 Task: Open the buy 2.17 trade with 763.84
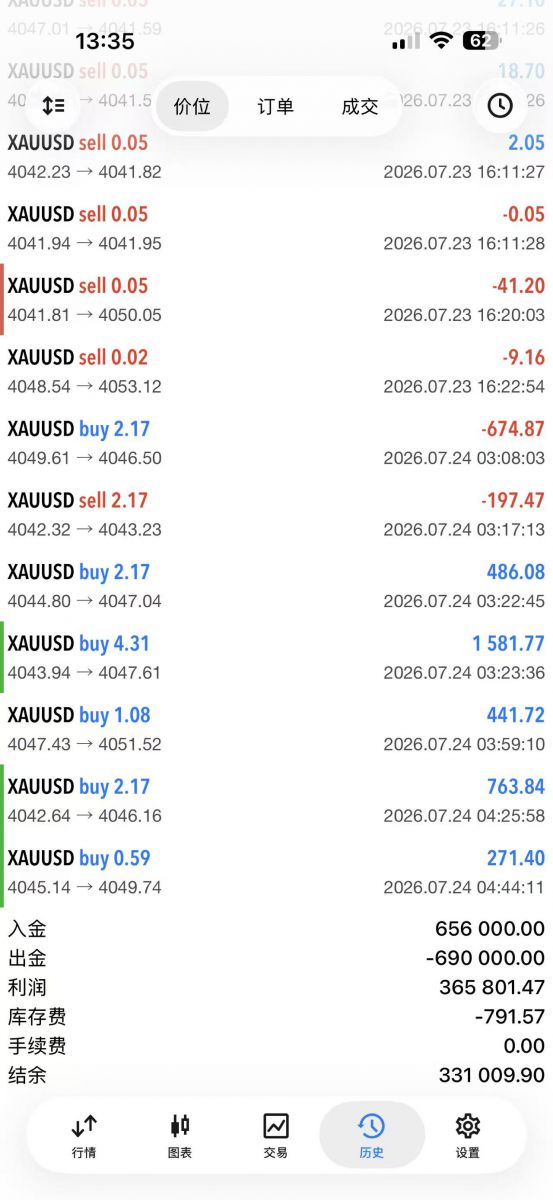276,800
